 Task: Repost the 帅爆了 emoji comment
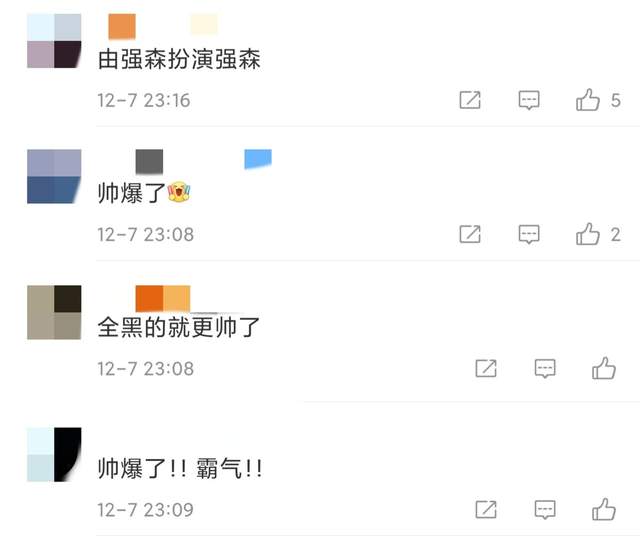(470, 235)
